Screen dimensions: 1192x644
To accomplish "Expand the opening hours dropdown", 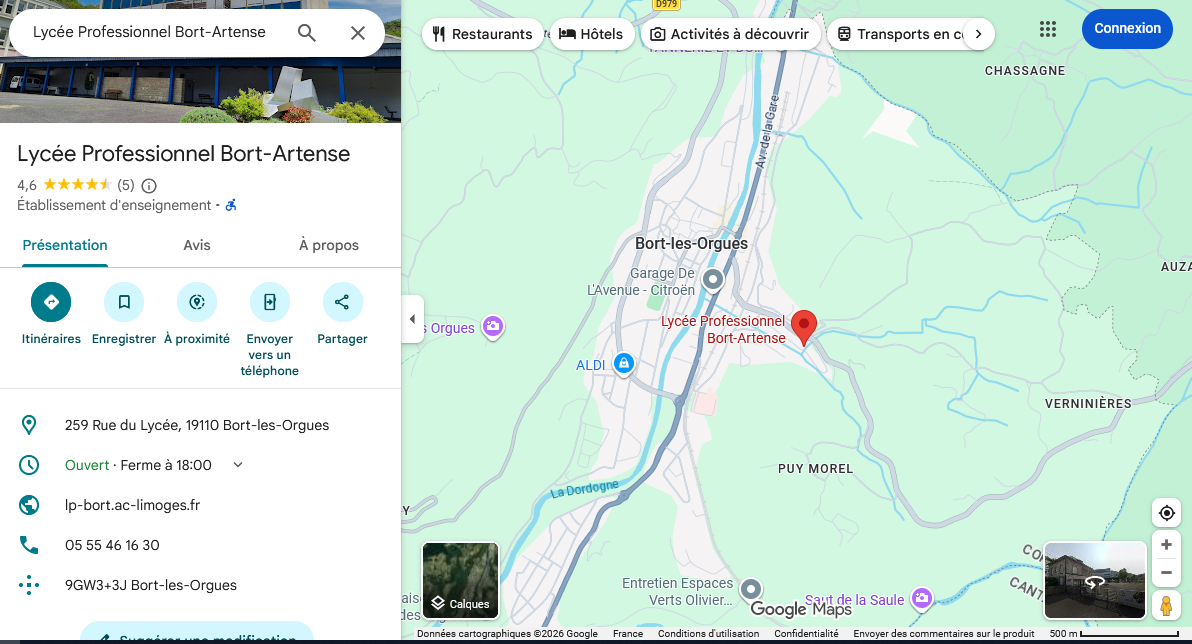I will (238, 465).
